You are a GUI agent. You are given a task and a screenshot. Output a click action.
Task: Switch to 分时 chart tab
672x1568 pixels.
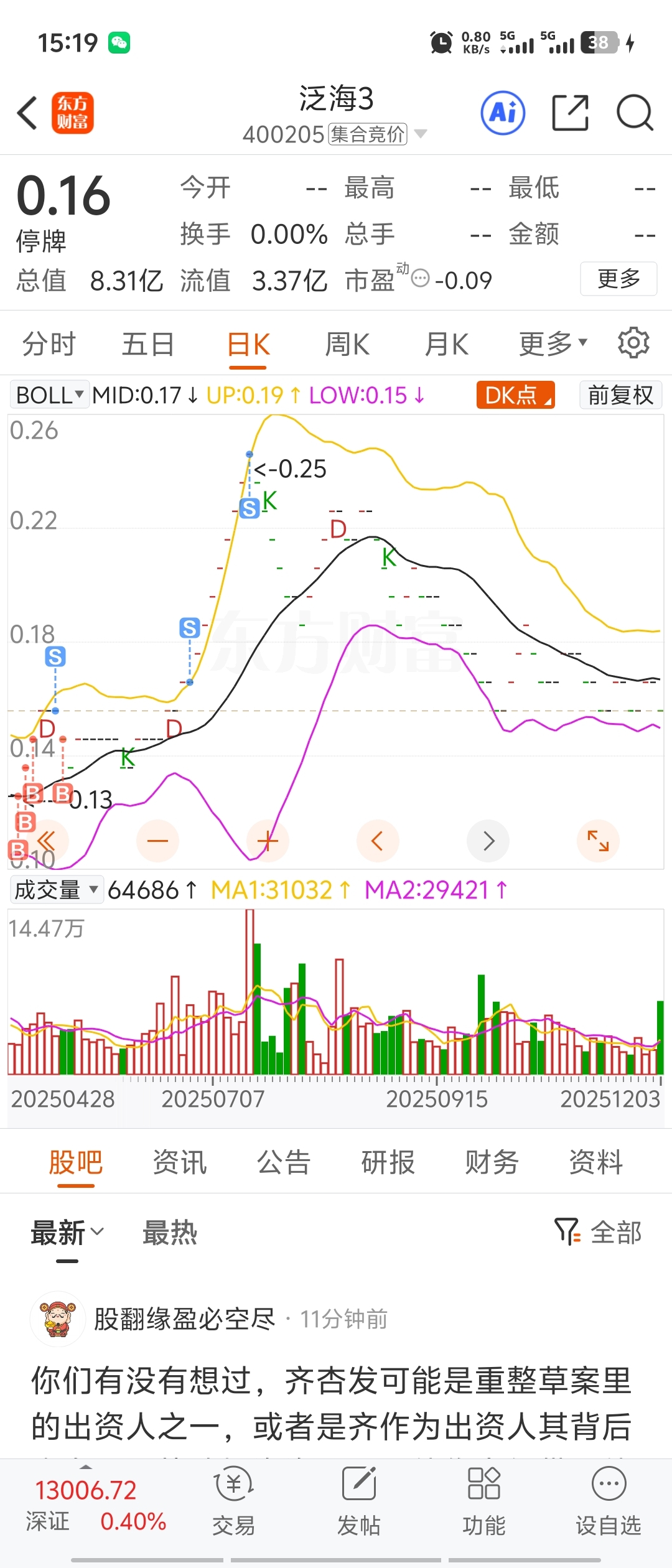click(49, 344)
